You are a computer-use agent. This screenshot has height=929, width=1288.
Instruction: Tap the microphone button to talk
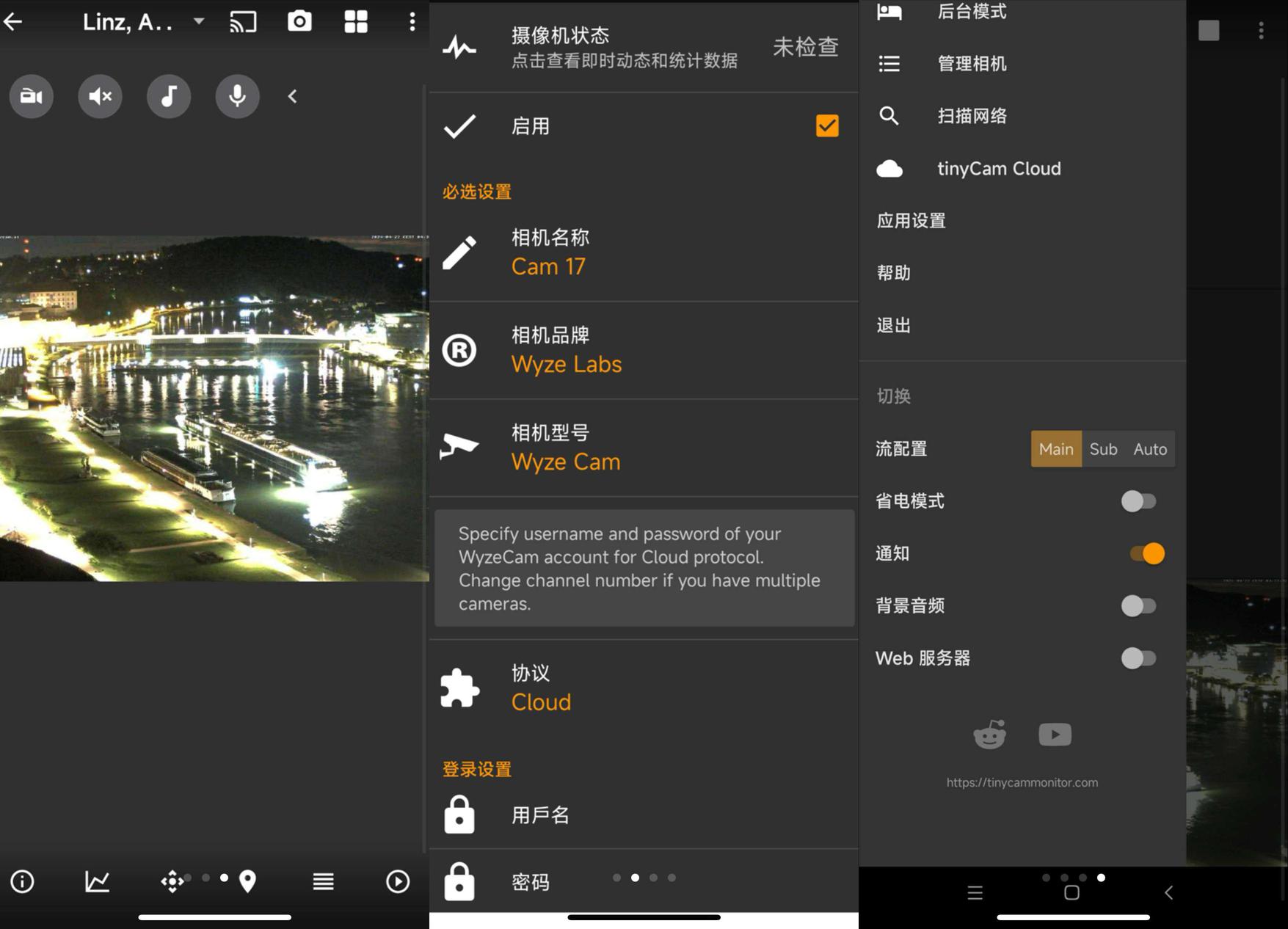click(x=237, y=96)
